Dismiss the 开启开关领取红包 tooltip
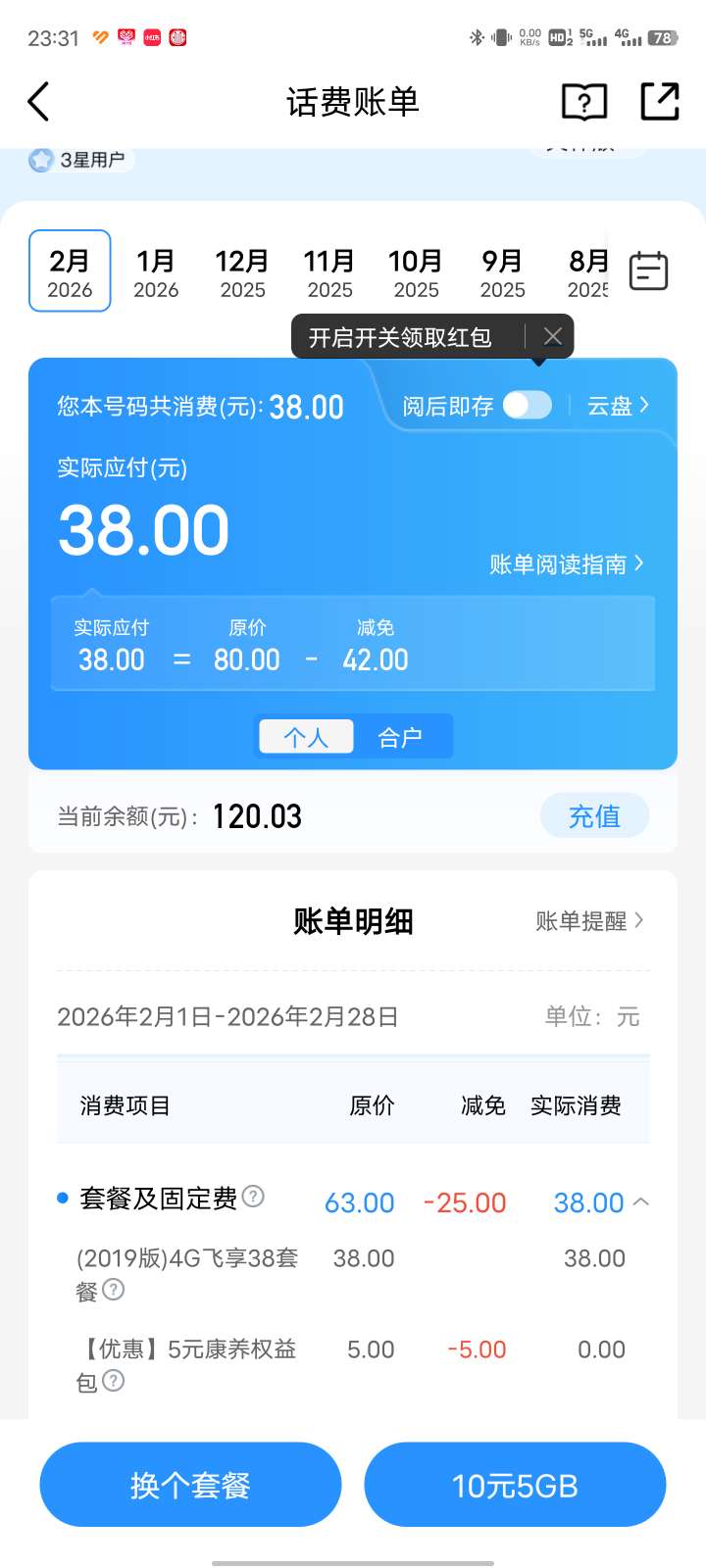The image size is (706, 1568). pos(553,337)
